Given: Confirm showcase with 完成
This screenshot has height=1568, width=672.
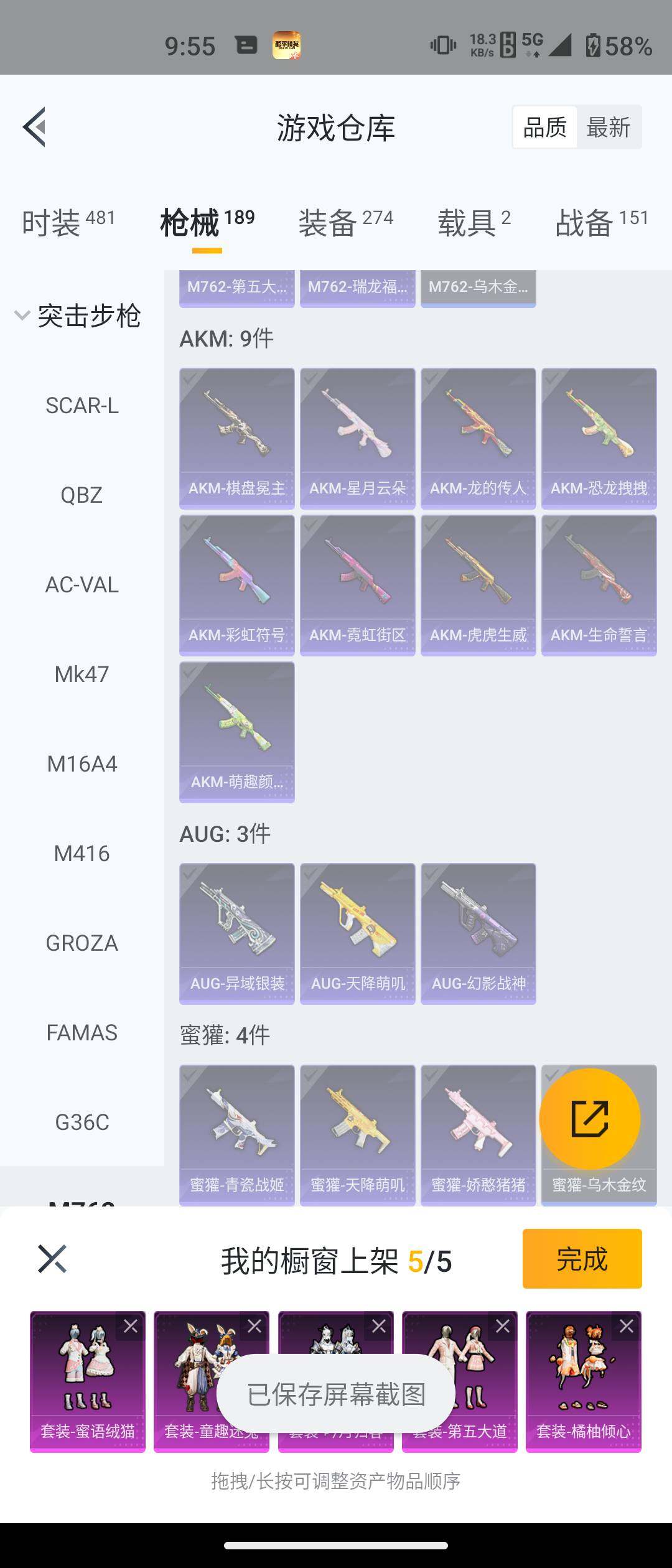Looking at the screenshot, I should coord(582,1259).
